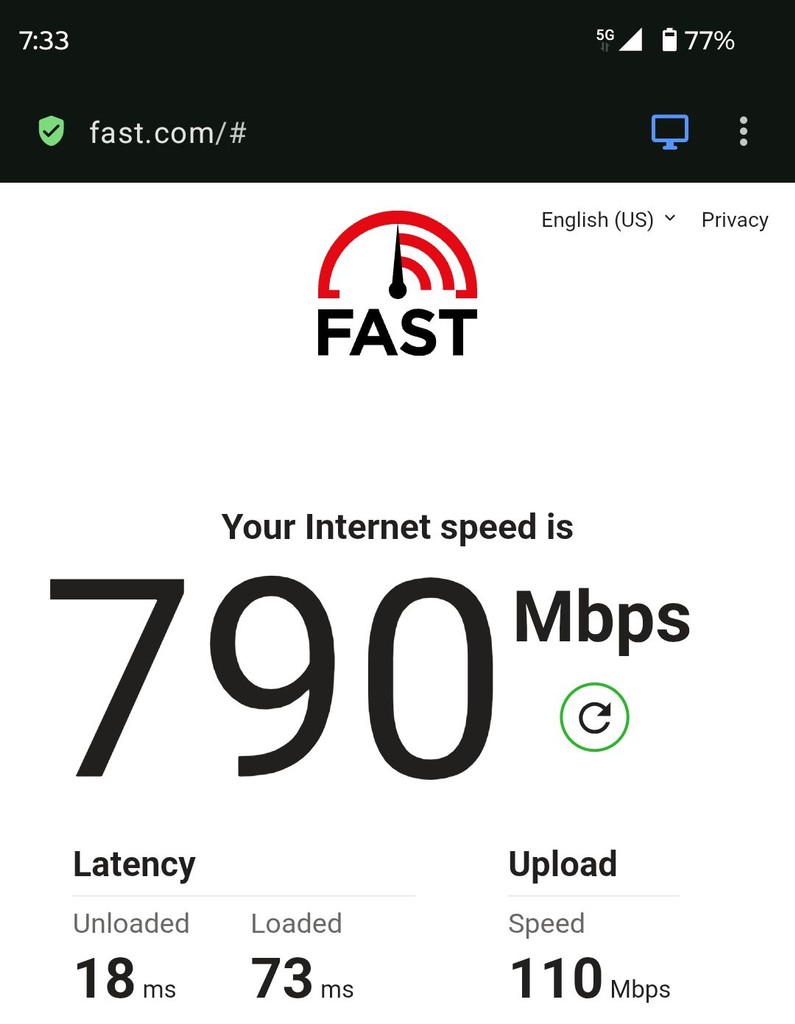This screenshot has width=795, height=1024.
Task: Open the browser overflow menu
Action: pos(743,131)
